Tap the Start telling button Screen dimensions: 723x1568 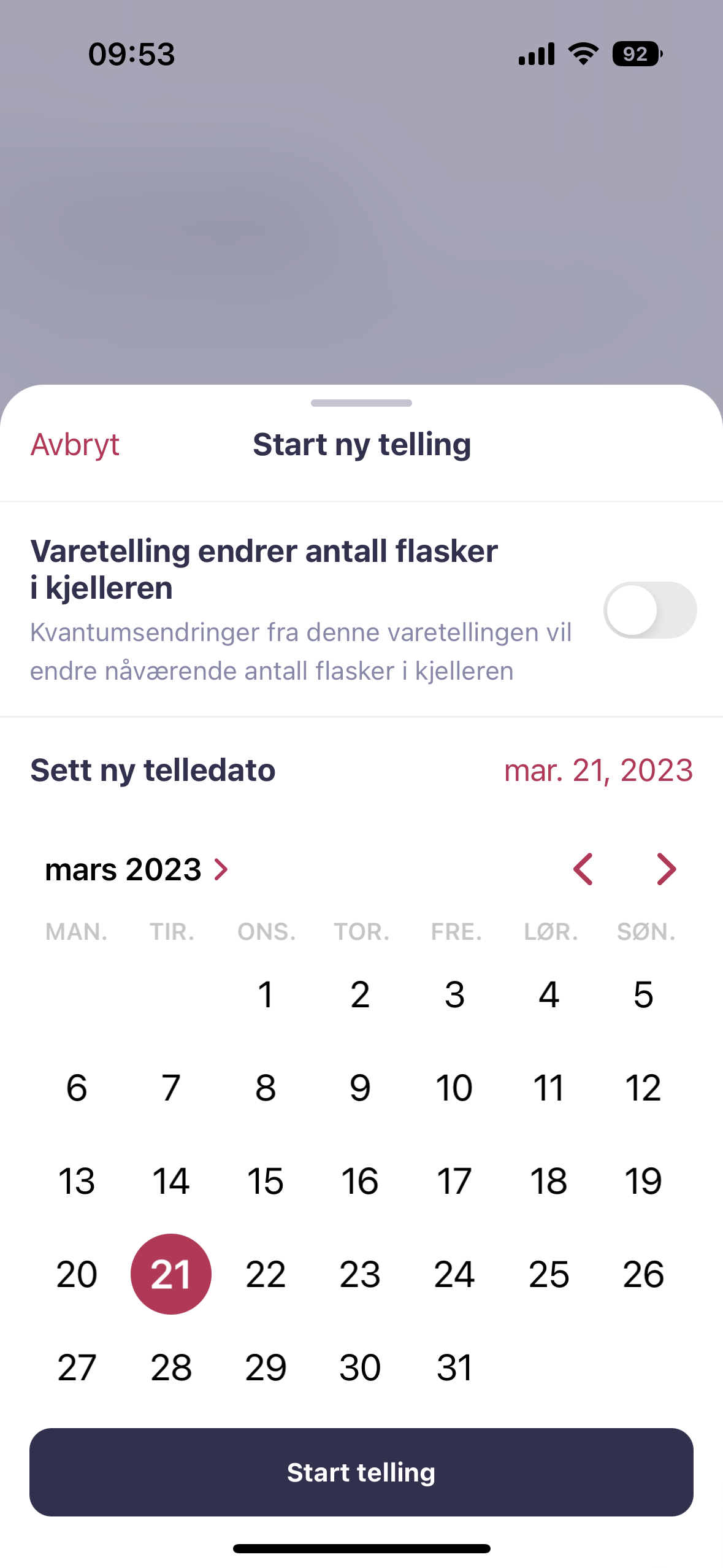pyautogui.click(x=361, y=1472)
